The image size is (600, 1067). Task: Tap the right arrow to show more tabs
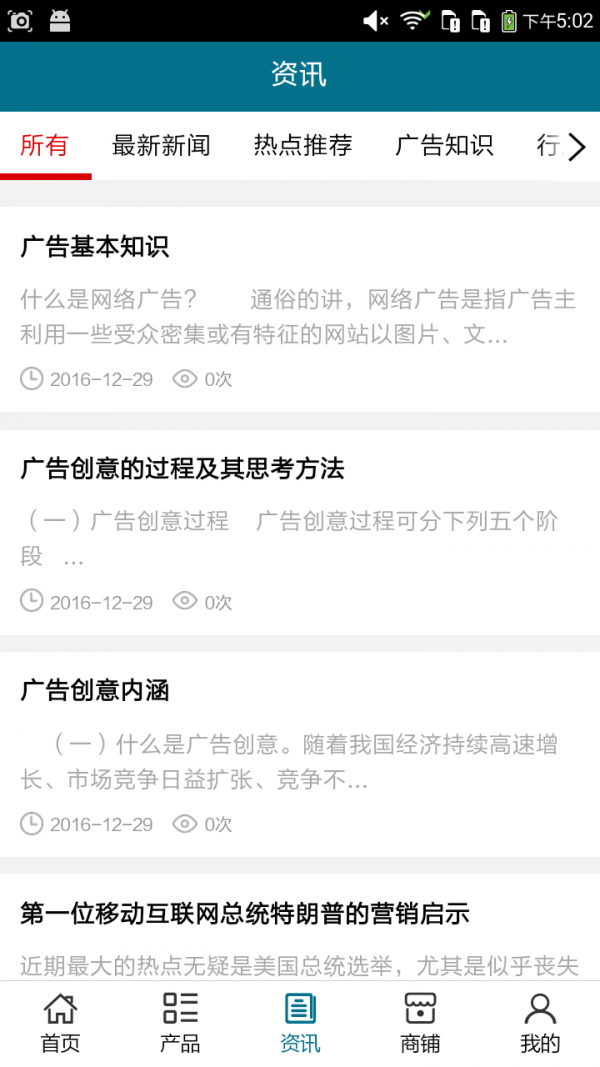click(577, 147)
